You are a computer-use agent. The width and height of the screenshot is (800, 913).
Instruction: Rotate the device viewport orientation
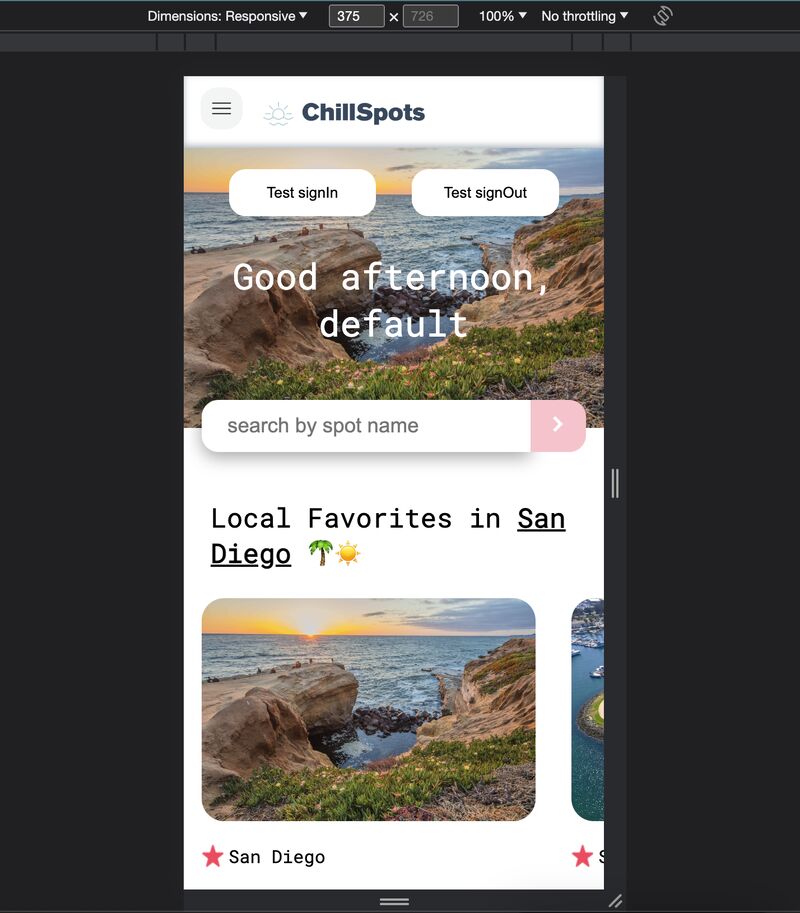pos(662,16)
